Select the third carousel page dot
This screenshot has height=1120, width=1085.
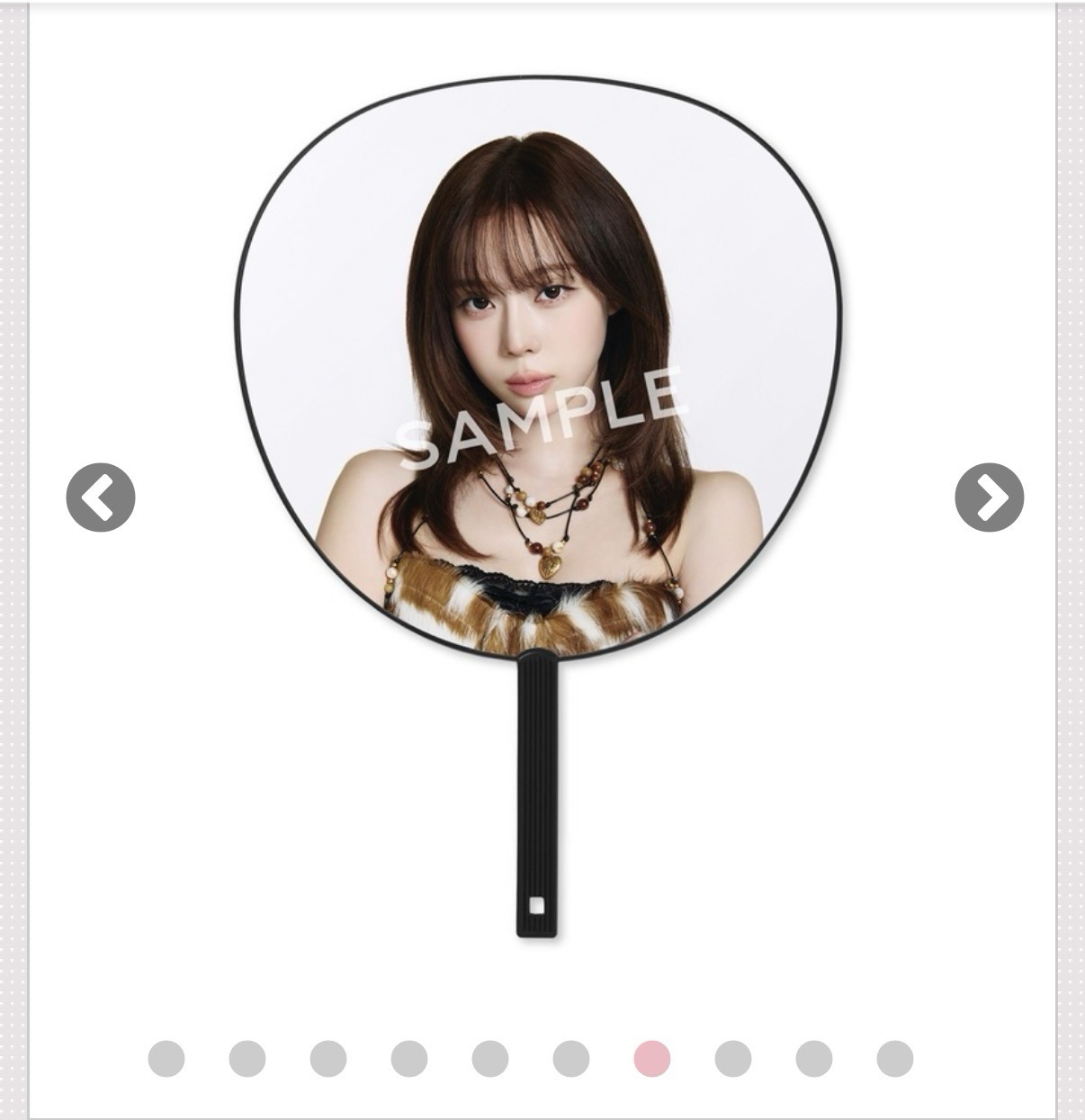[x=328, y=1058]
